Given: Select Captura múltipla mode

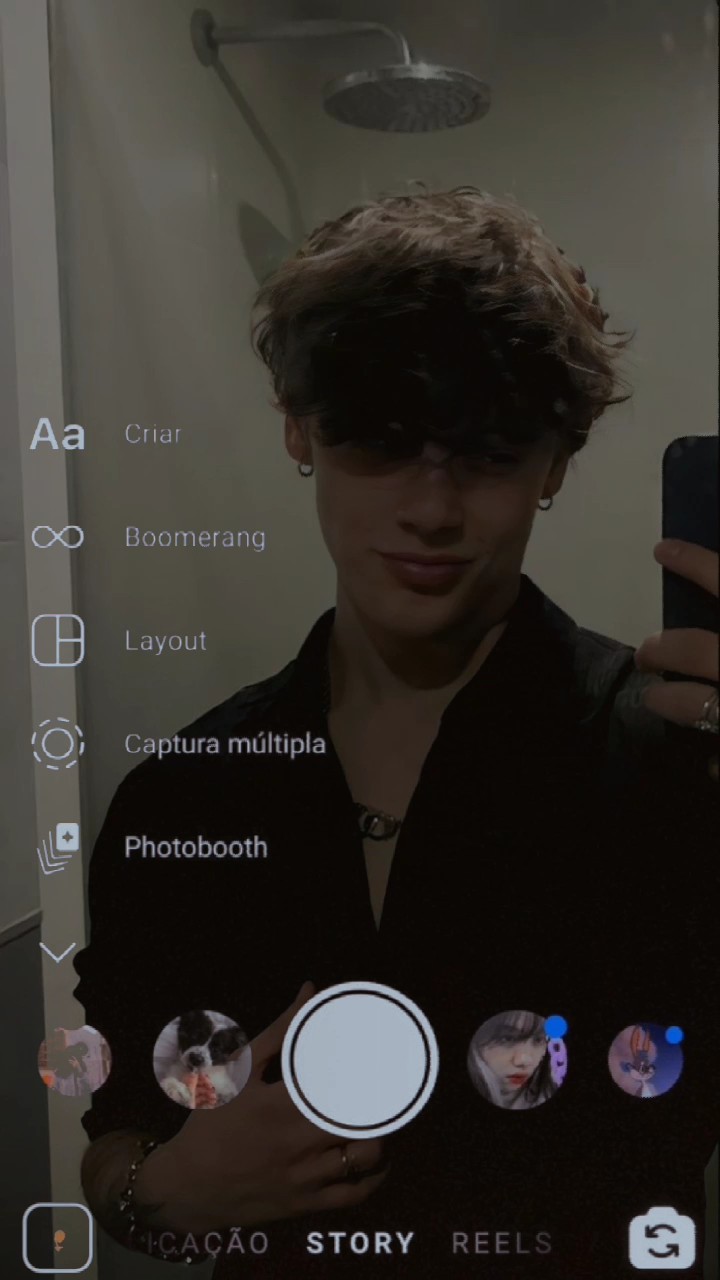Looking at the screenshot, I should tap(58, 744).
